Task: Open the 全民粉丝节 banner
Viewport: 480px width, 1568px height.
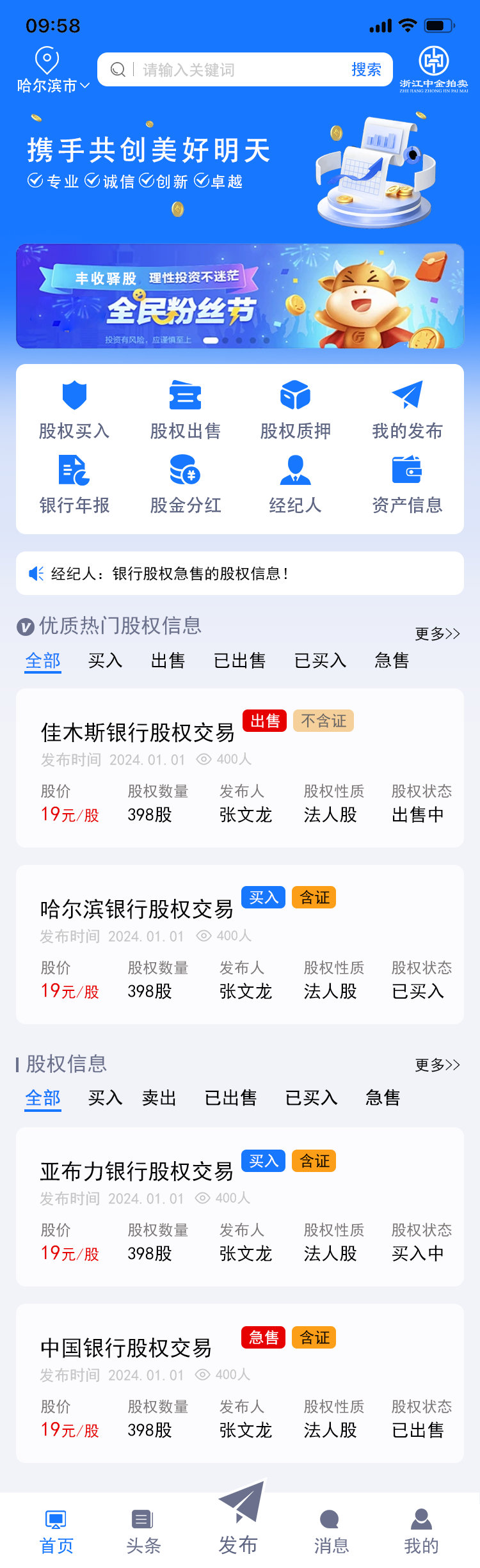Action: (x=240, y=296)
